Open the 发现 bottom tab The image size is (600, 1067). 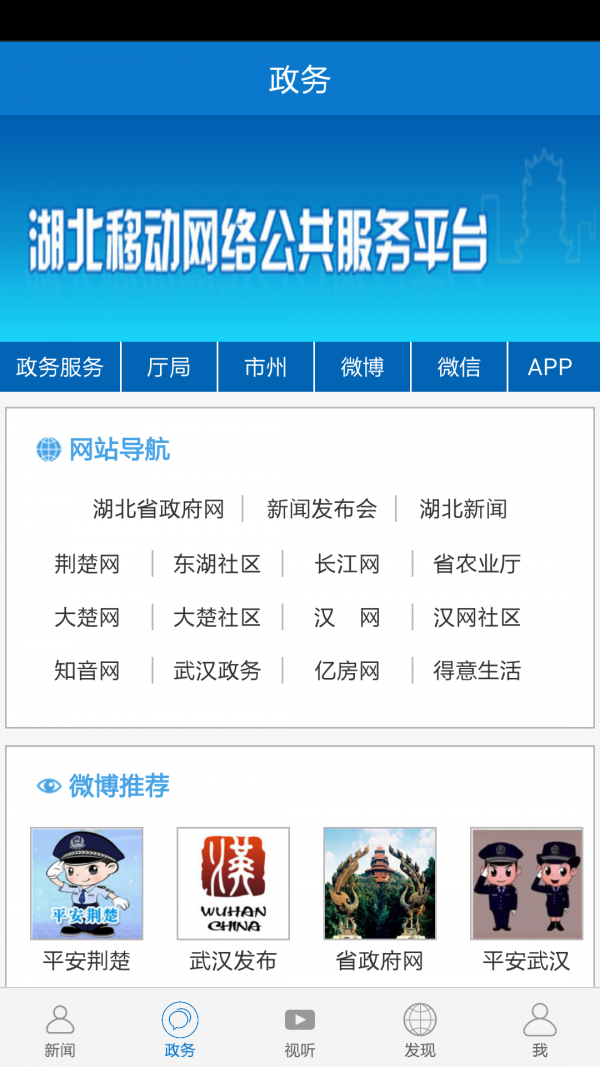pyautogui.click(x=420, y=1030)
